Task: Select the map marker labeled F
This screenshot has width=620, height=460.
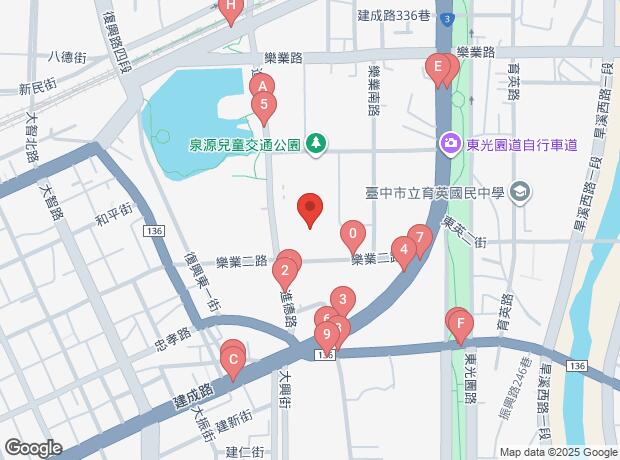Action: click(460, 324)
